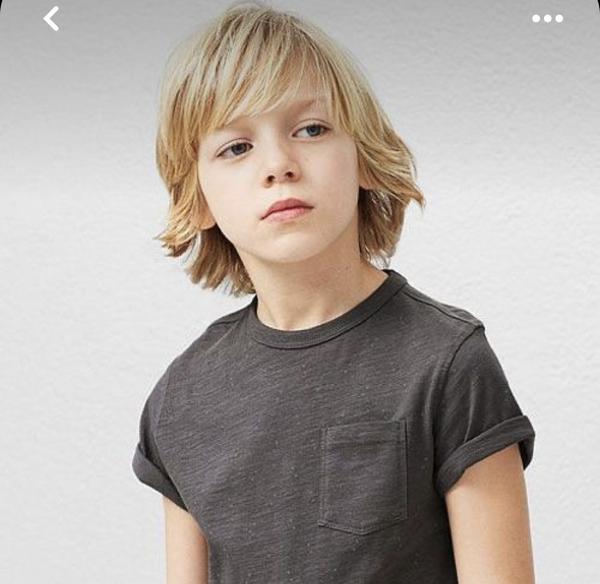The image size is (600, 584).
Task: Open the three-dot overflow menu
Action: pyautogui.click(x=547, y=18)
